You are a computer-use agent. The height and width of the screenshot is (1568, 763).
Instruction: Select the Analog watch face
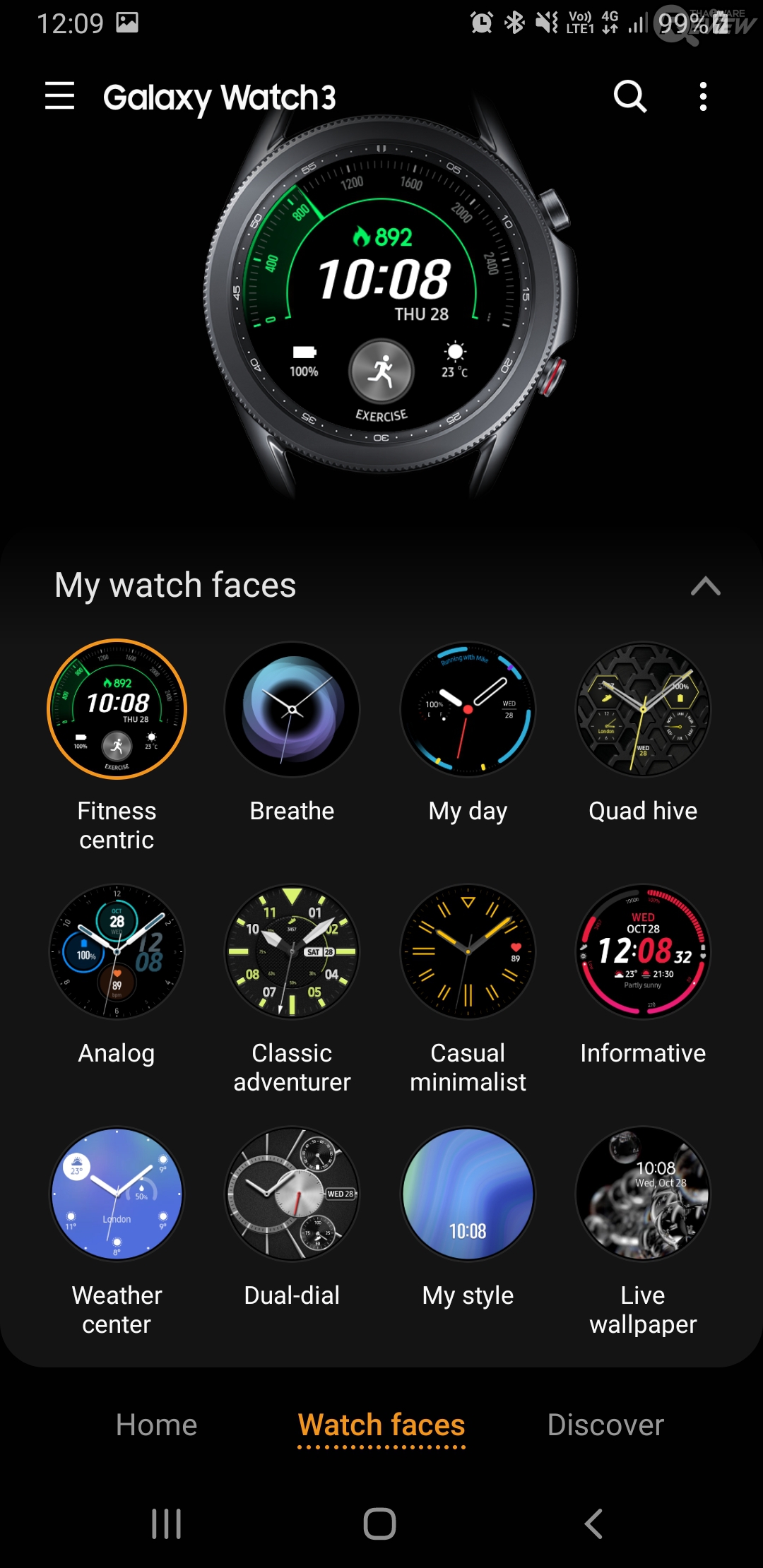(117, 951)
